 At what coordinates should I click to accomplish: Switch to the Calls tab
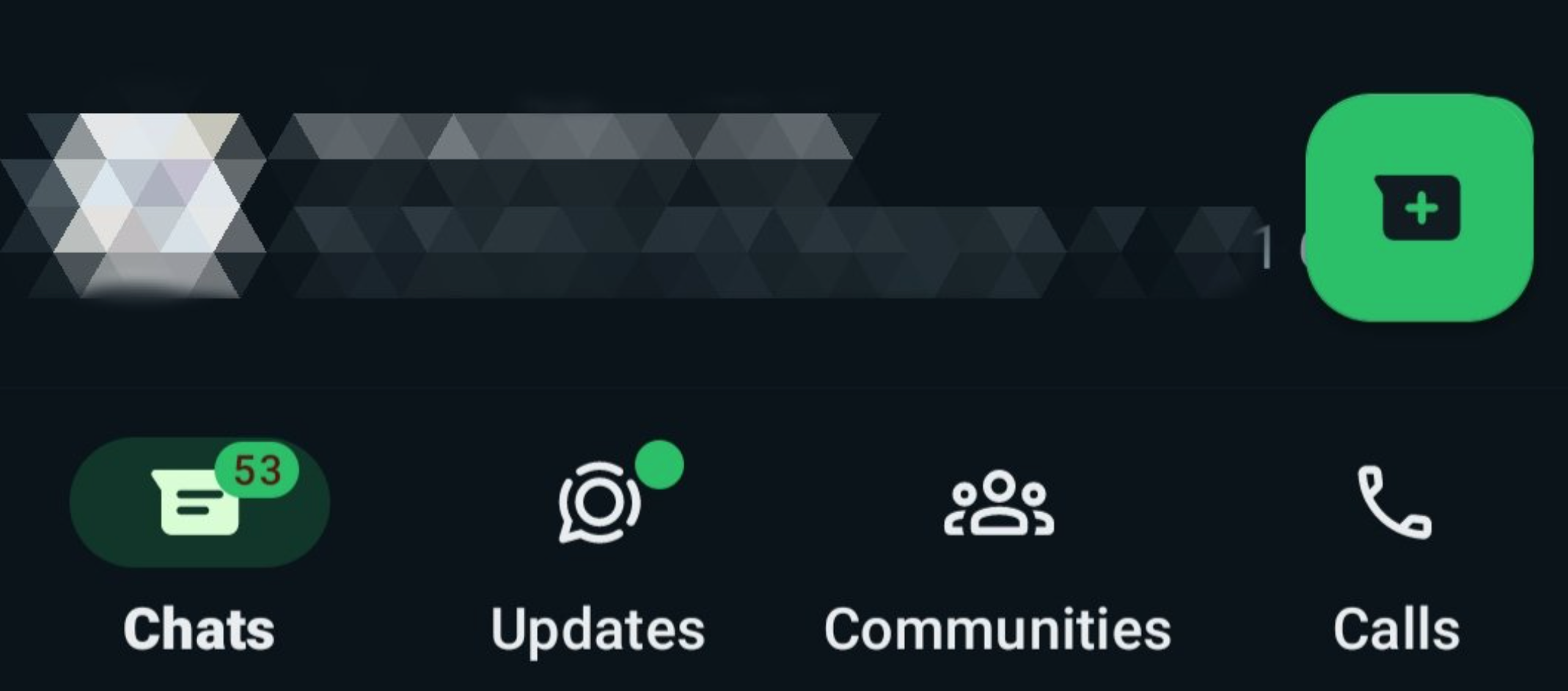[x=1396, y=544]
